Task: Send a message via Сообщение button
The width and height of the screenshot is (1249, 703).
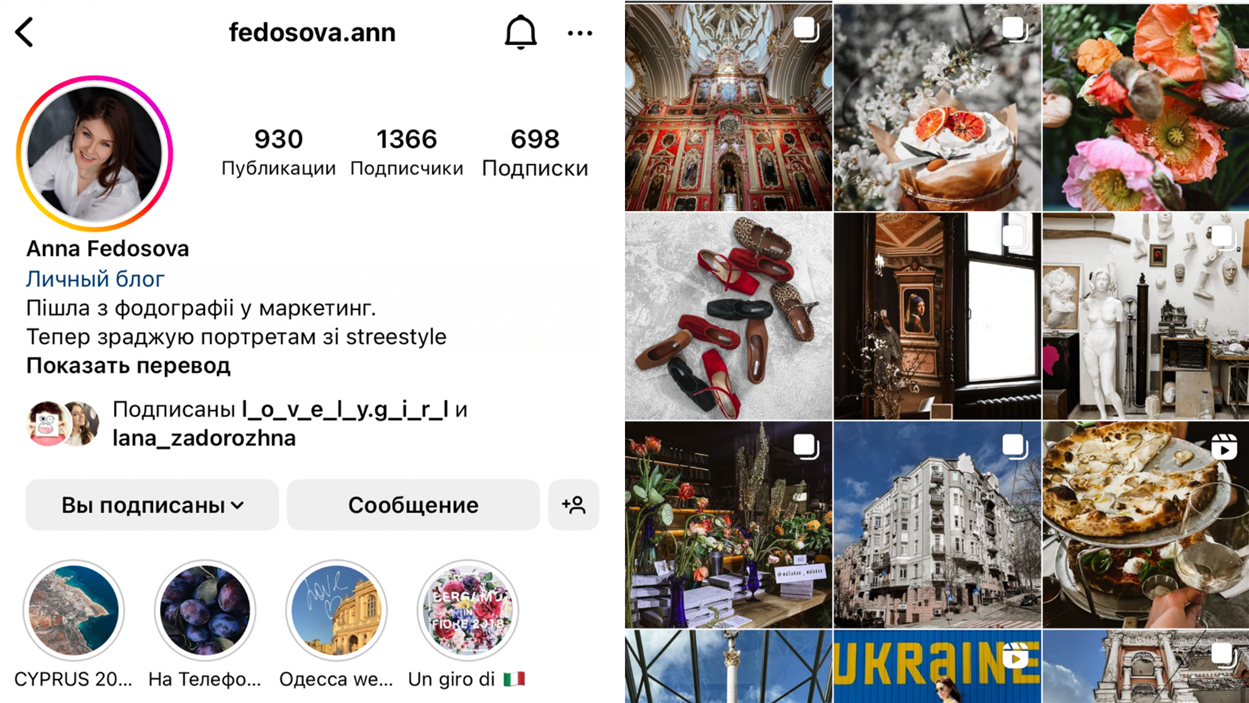Action: [x=413, y=505]
